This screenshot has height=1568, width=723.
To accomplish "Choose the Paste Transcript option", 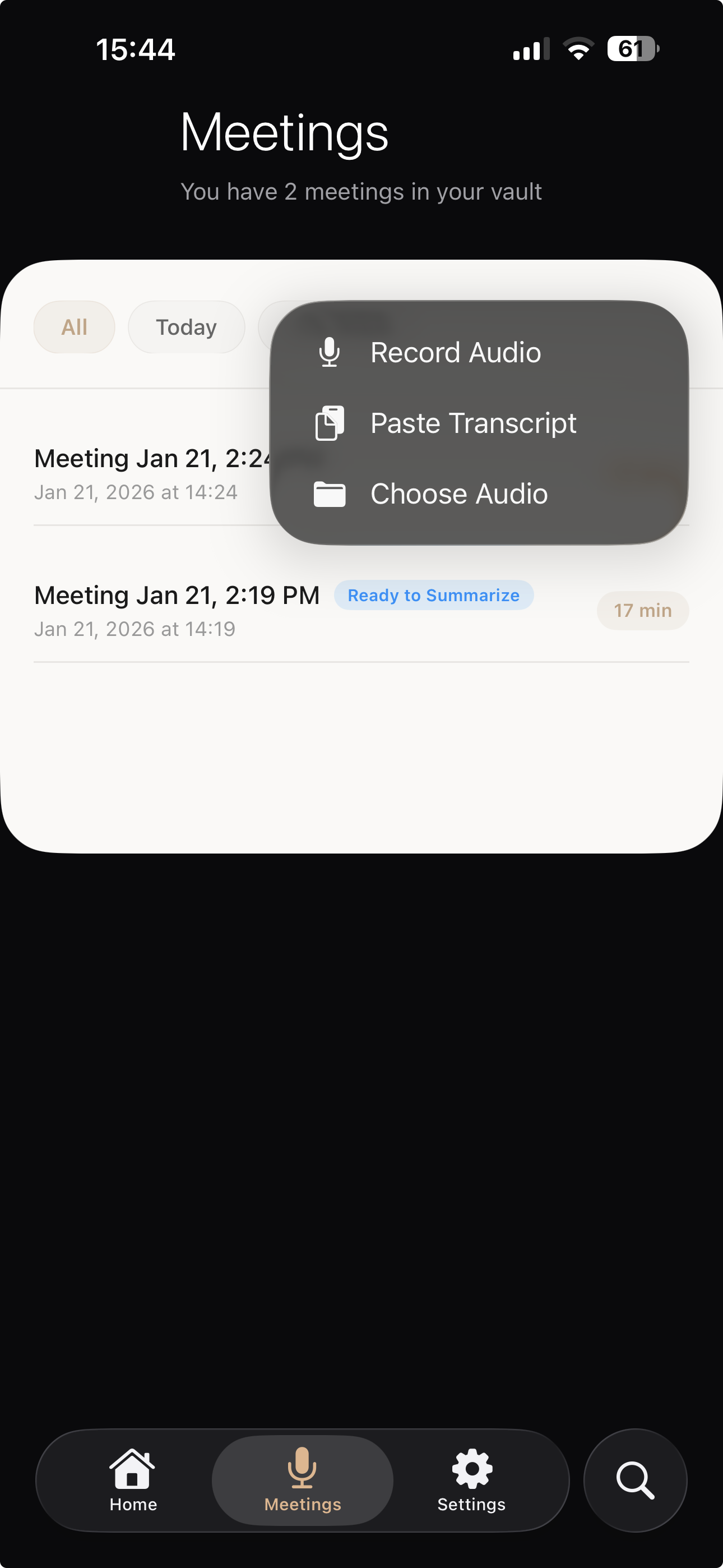I will tap(473, 423).
